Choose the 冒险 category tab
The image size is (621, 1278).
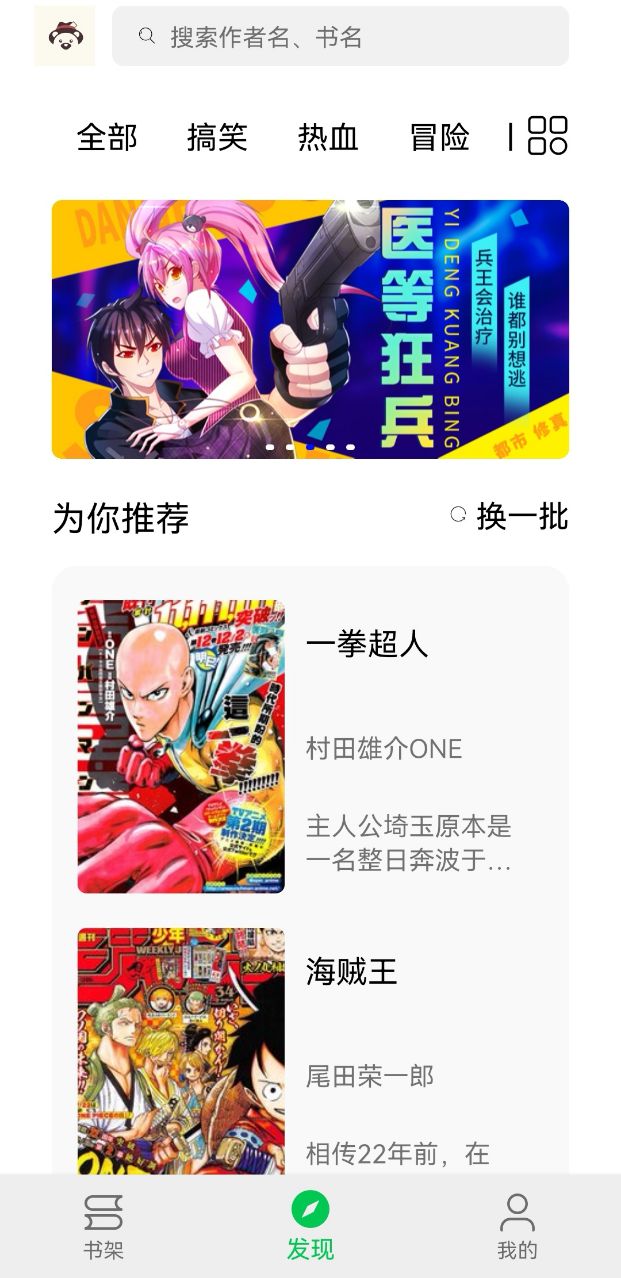tap(440, 137)
